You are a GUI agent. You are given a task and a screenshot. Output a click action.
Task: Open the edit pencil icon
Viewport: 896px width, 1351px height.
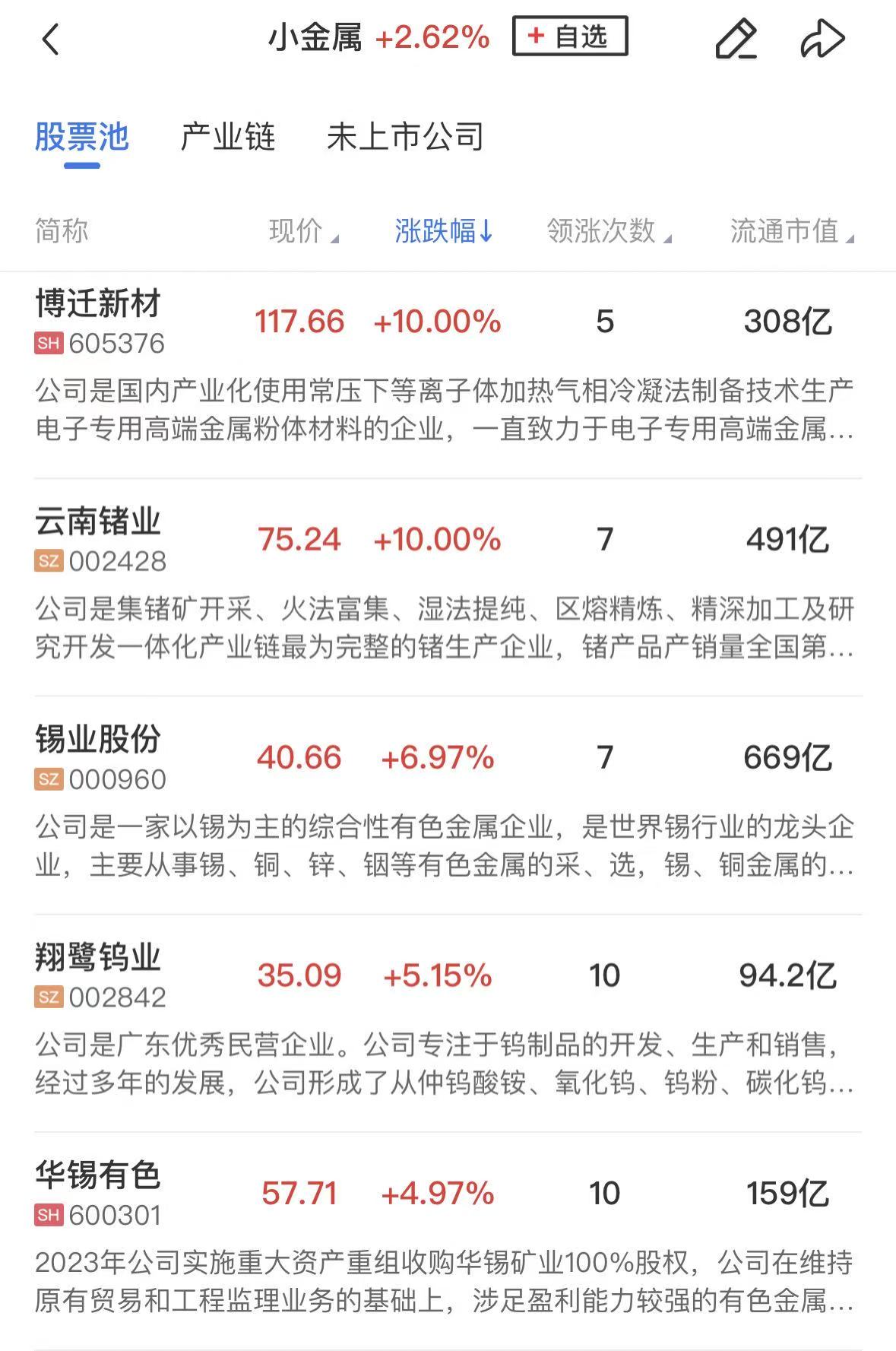[736, 40]
